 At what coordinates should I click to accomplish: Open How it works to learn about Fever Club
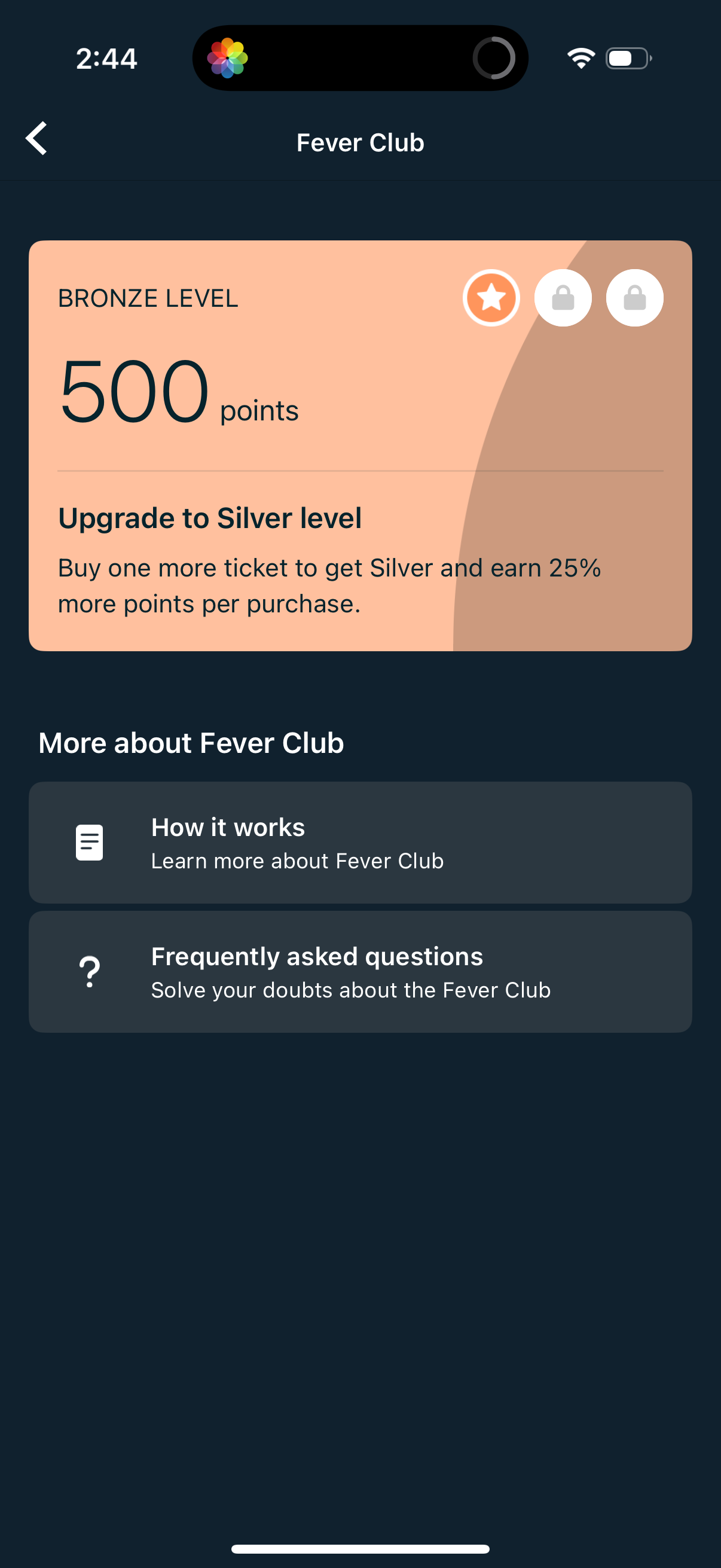(360, 842)
